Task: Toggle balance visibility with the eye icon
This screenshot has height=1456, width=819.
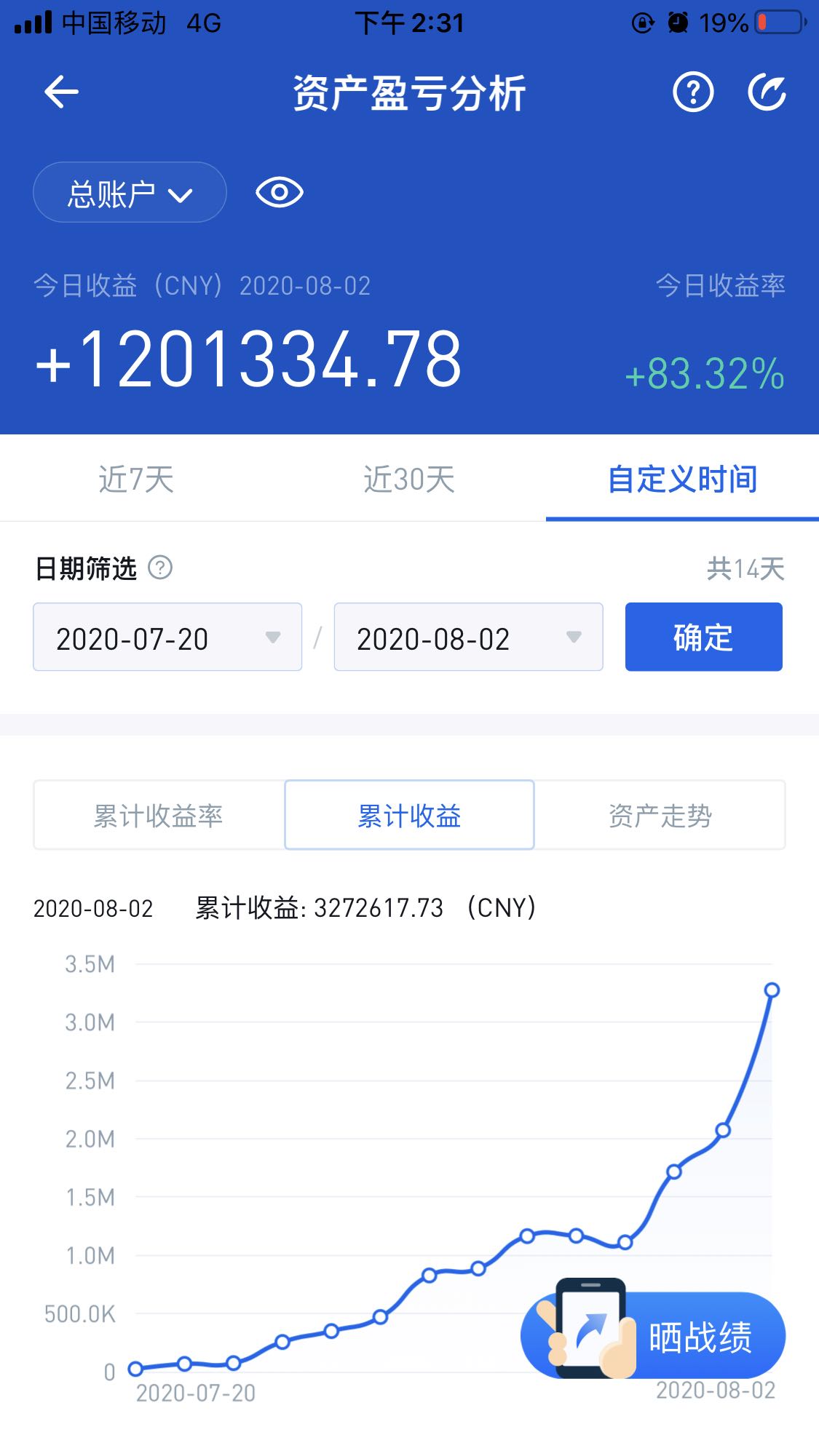Action: point(280,193)
